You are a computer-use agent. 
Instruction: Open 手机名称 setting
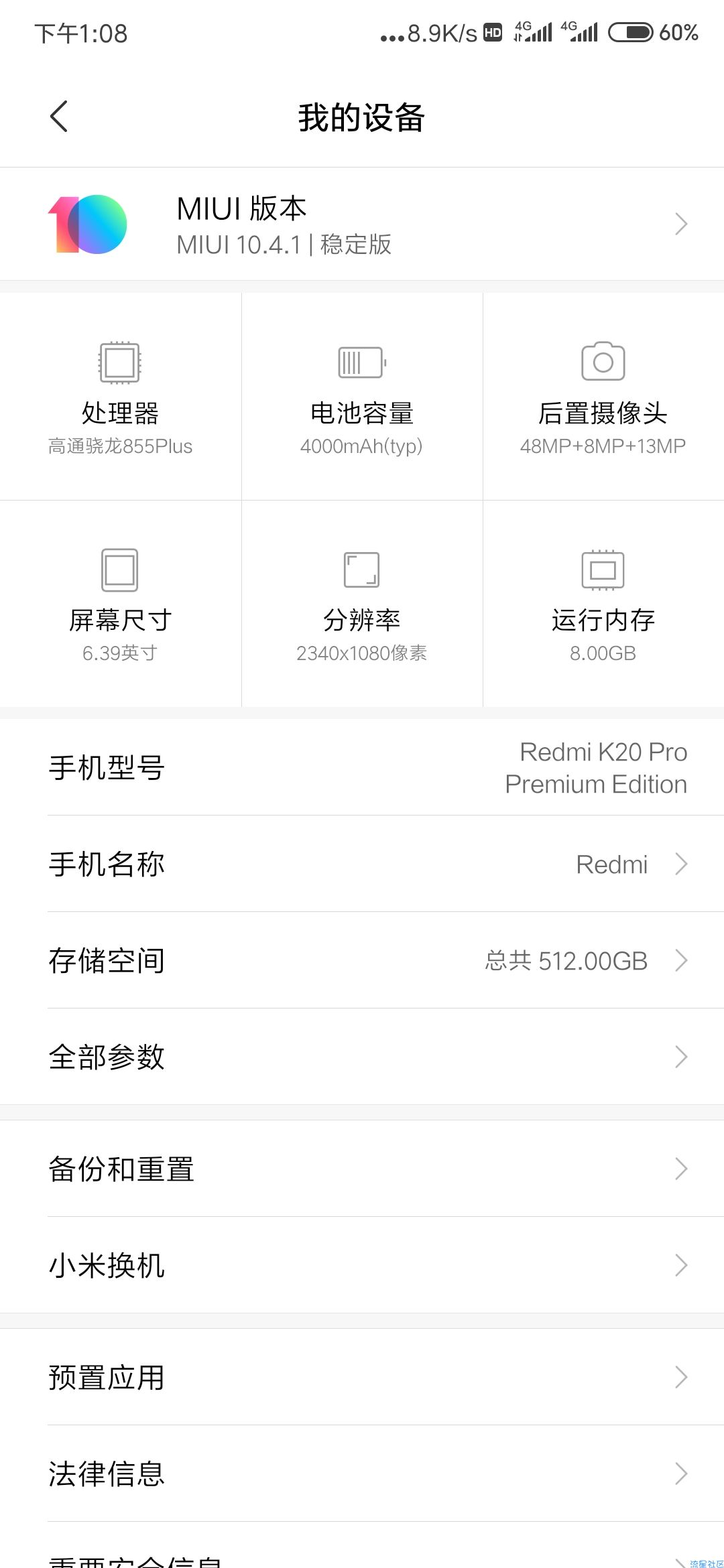pos(362,864)
